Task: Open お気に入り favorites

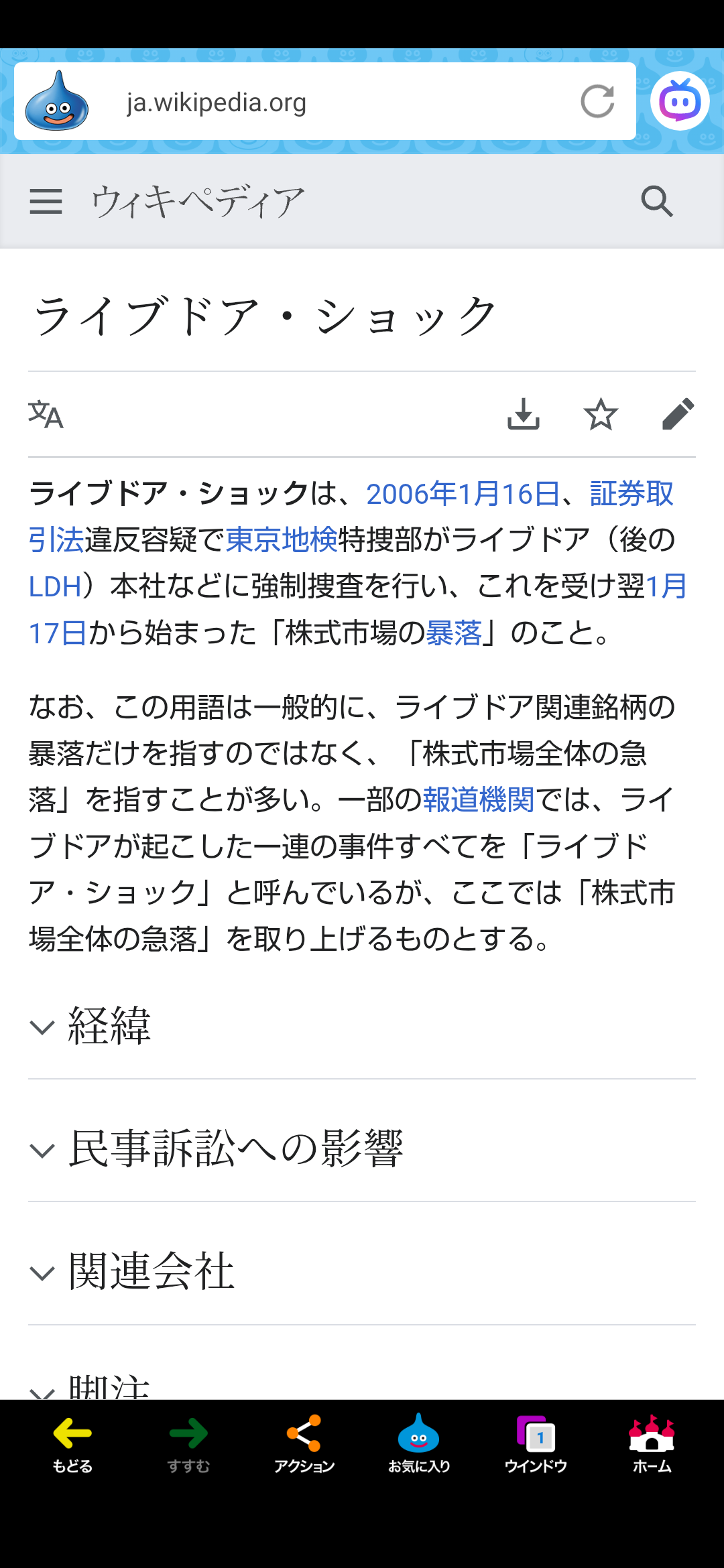Action: (419, 1444)
